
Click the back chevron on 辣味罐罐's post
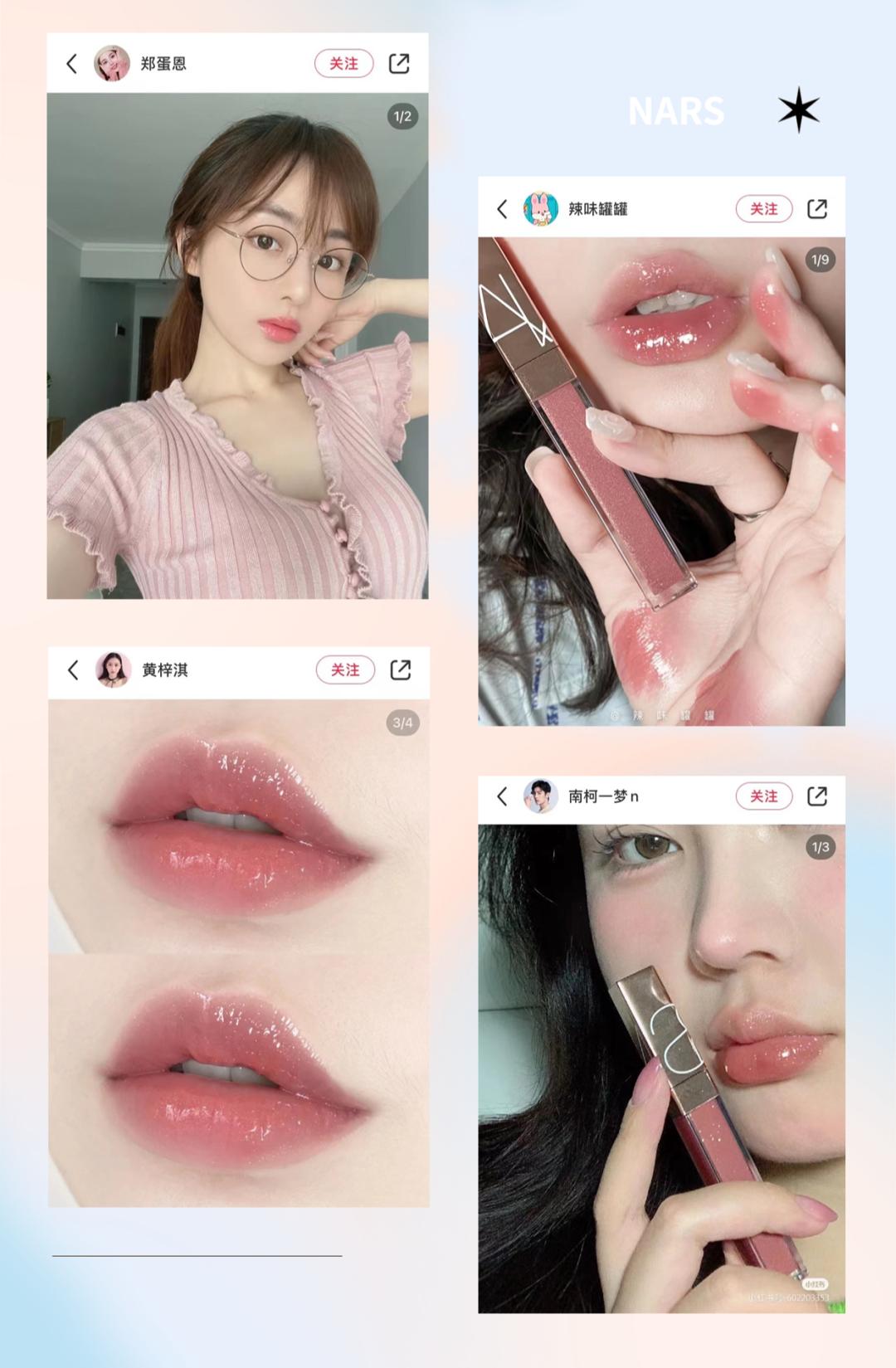pyautogui.click(x=504, y=209)
